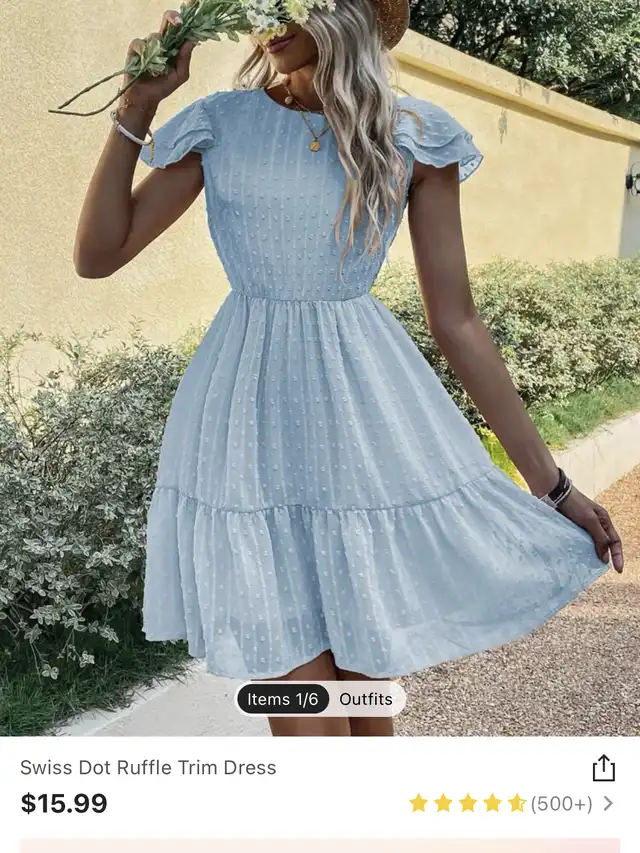Switch to the Outfits view
Viewport: 640px width, 853px height.
(366, 699)
